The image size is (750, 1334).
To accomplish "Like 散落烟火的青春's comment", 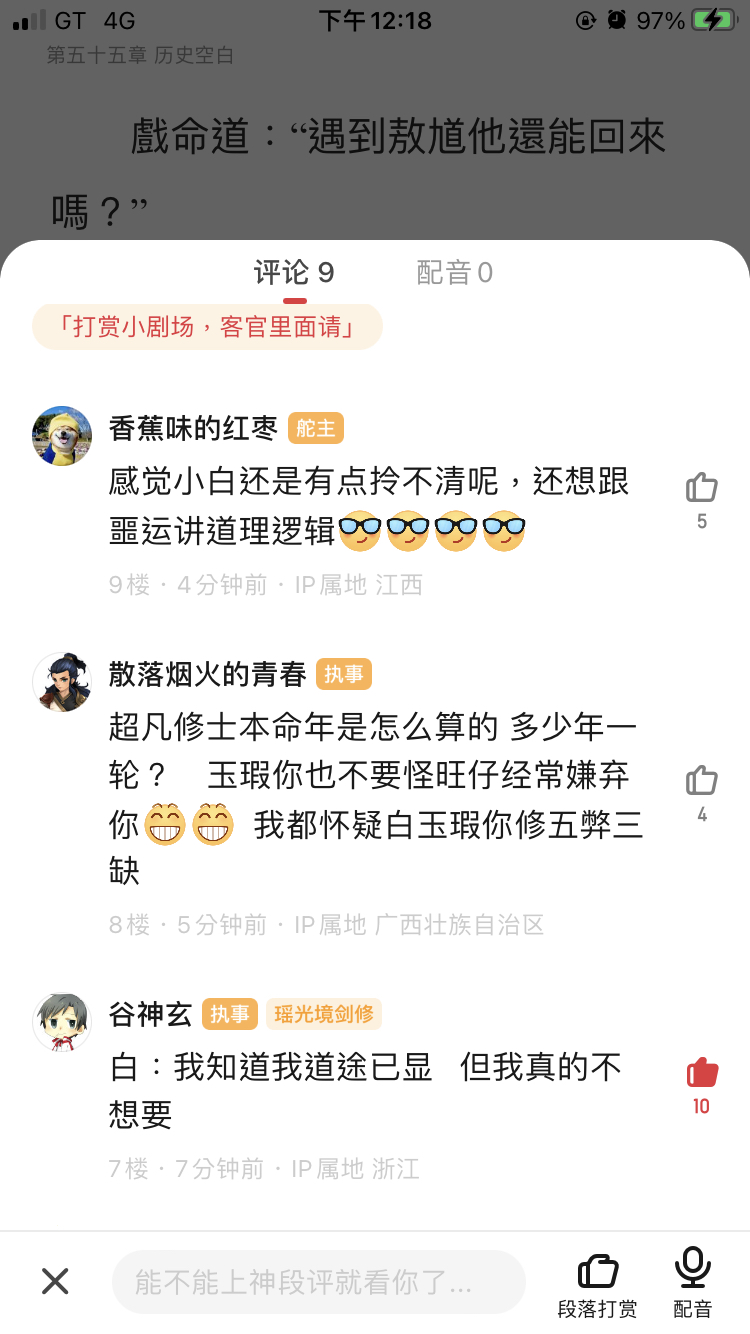I will pyautogui.click(x=701, y=782).
